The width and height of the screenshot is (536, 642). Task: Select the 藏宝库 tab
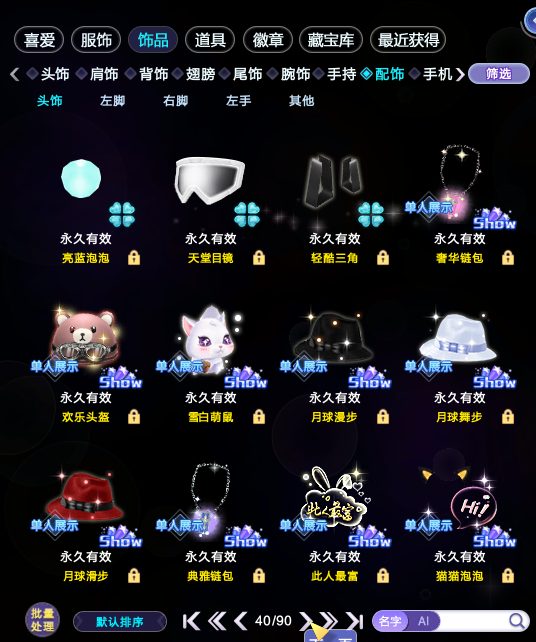[331, 40]
